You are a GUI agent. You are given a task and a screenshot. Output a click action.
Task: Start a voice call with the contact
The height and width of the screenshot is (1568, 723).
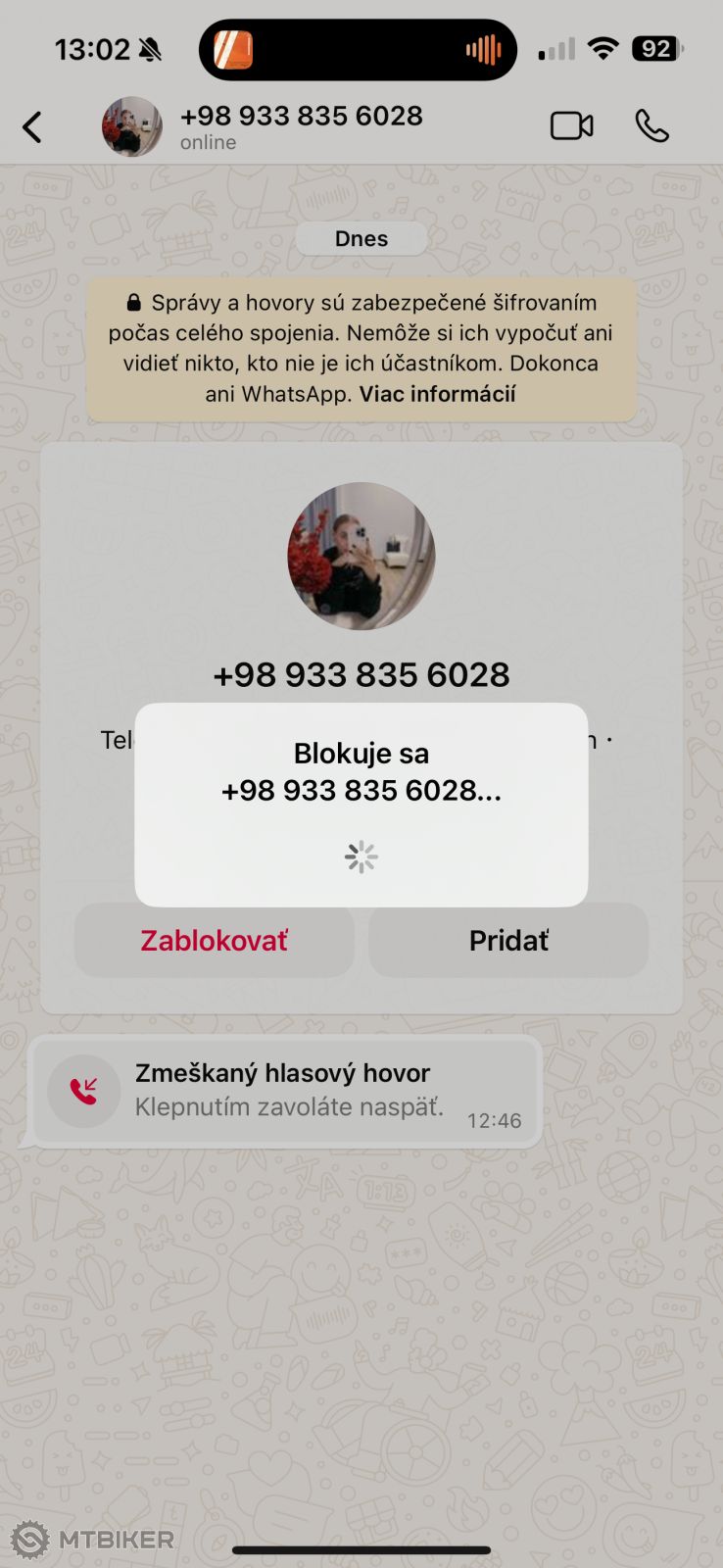click(x=651, y=126)
